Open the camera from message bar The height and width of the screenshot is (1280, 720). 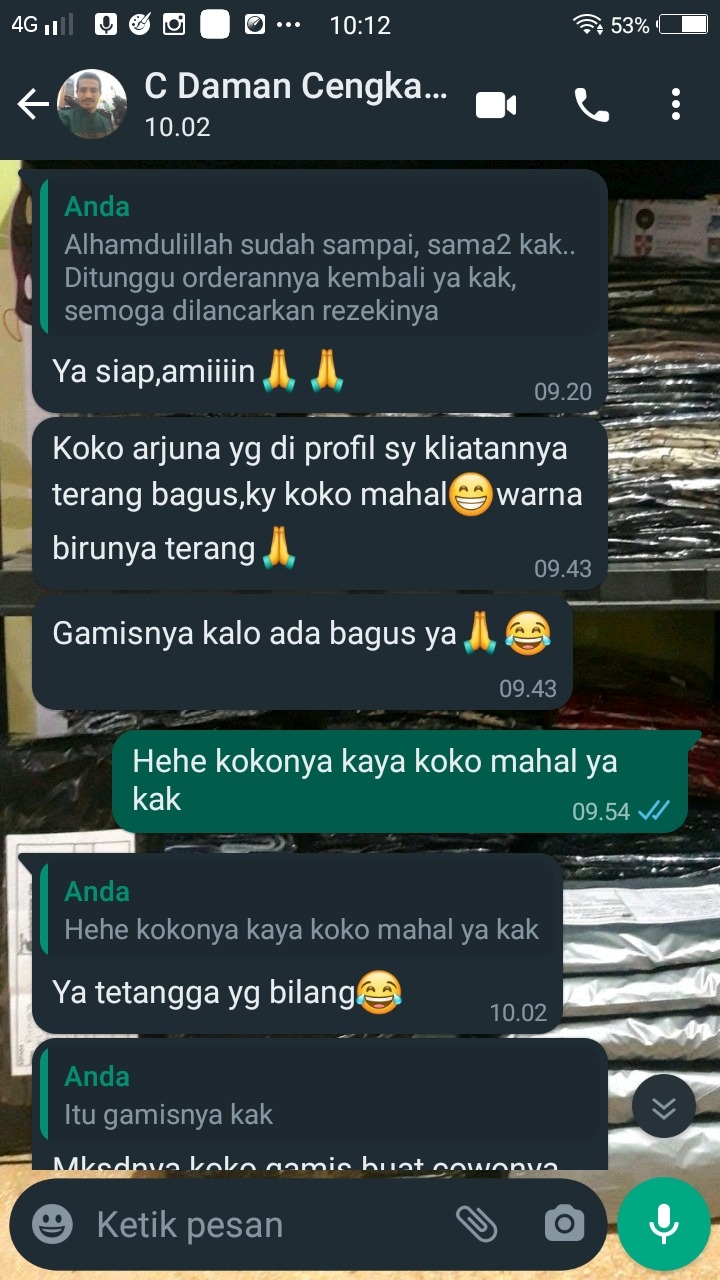point(564,1223)
